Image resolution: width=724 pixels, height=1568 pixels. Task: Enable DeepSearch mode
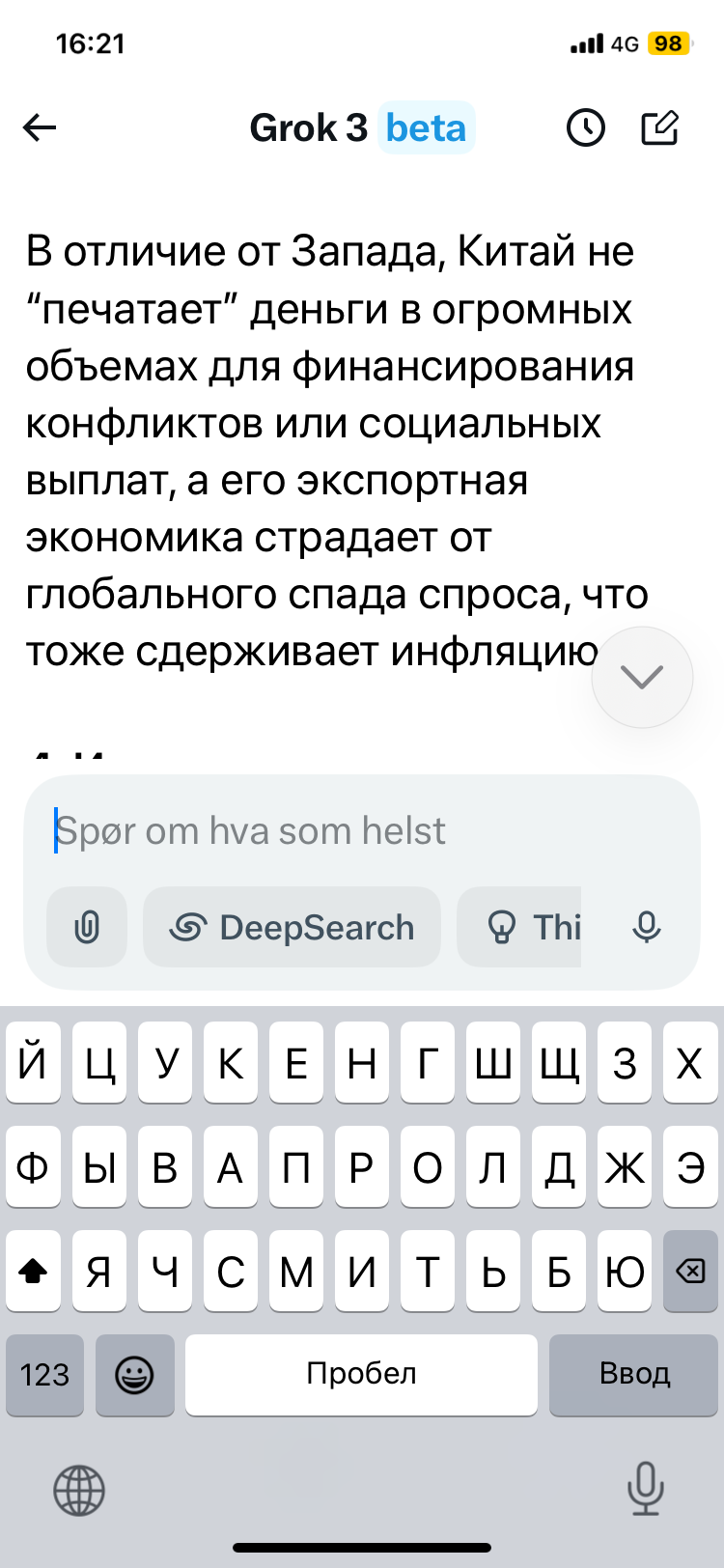(x=292, y=928)
